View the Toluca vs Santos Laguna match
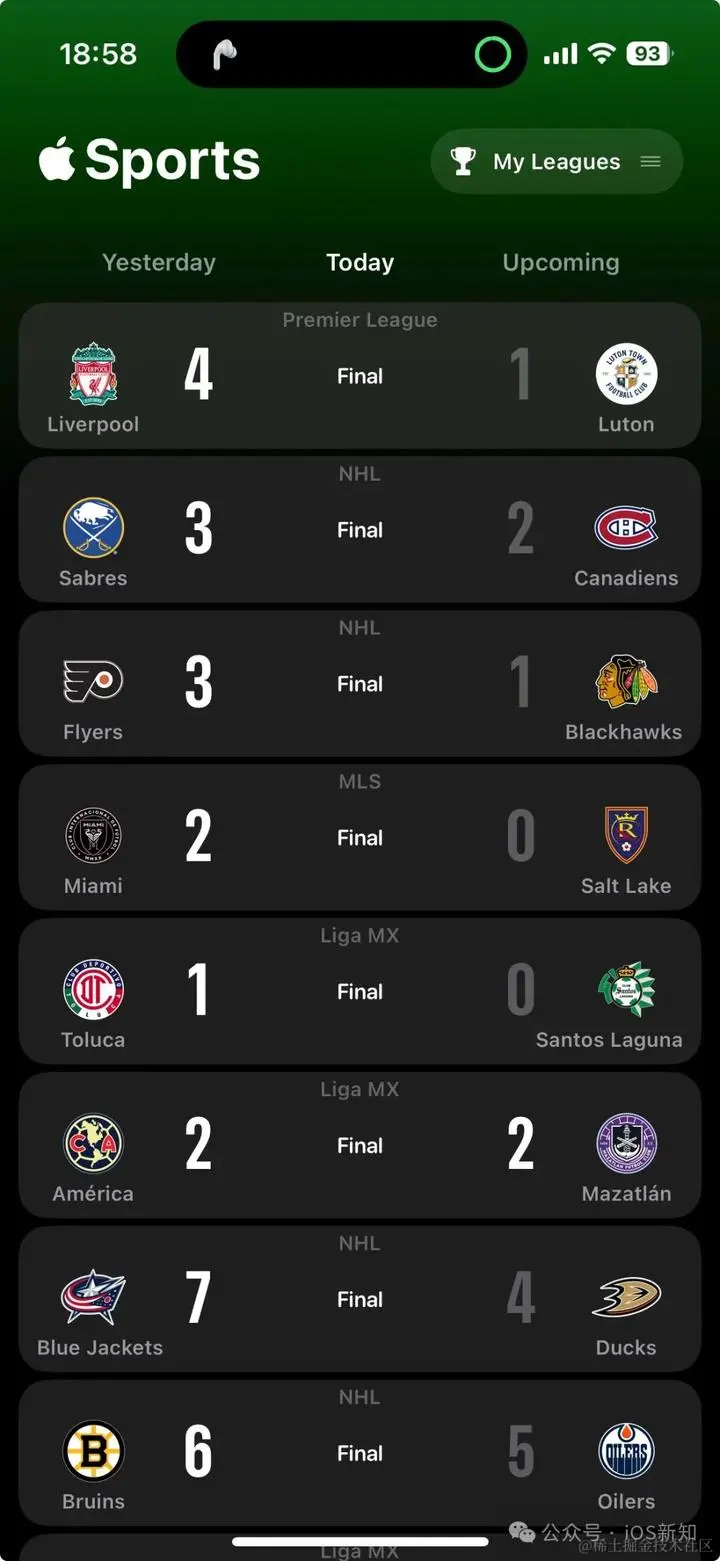The width and height of the screenshot is (720, 1561). [x=360, y=991]
